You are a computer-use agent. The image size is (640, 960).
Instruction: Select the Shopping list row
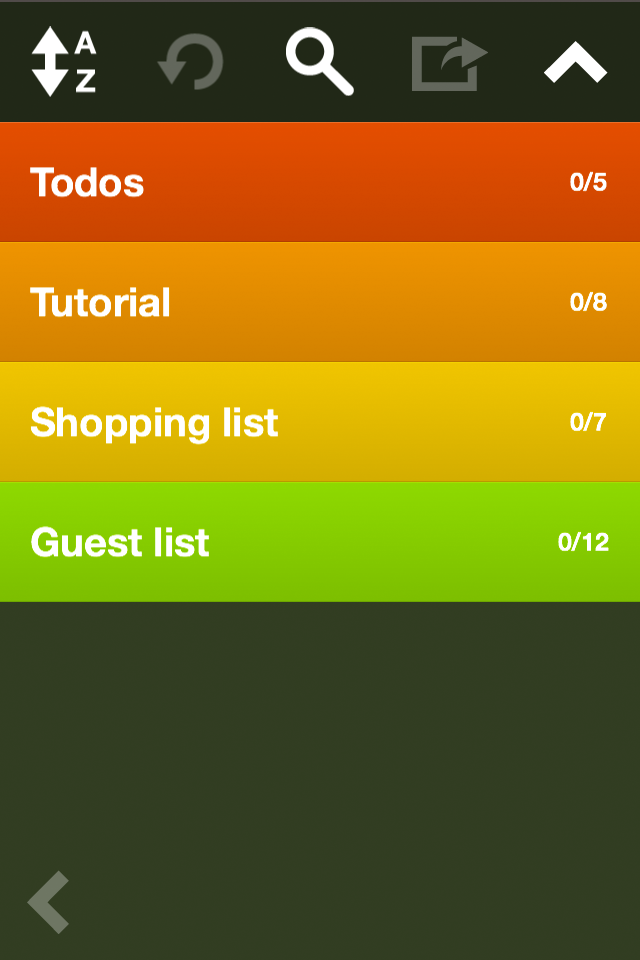coord(320,422)
